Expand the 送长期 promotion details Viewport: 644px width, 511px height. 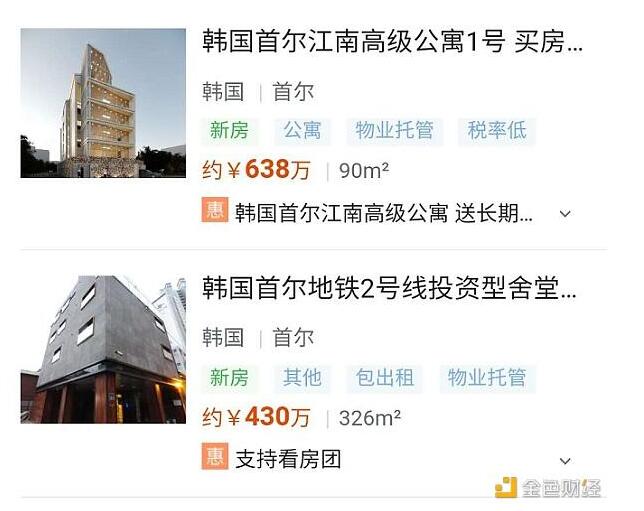coord(565,214)
